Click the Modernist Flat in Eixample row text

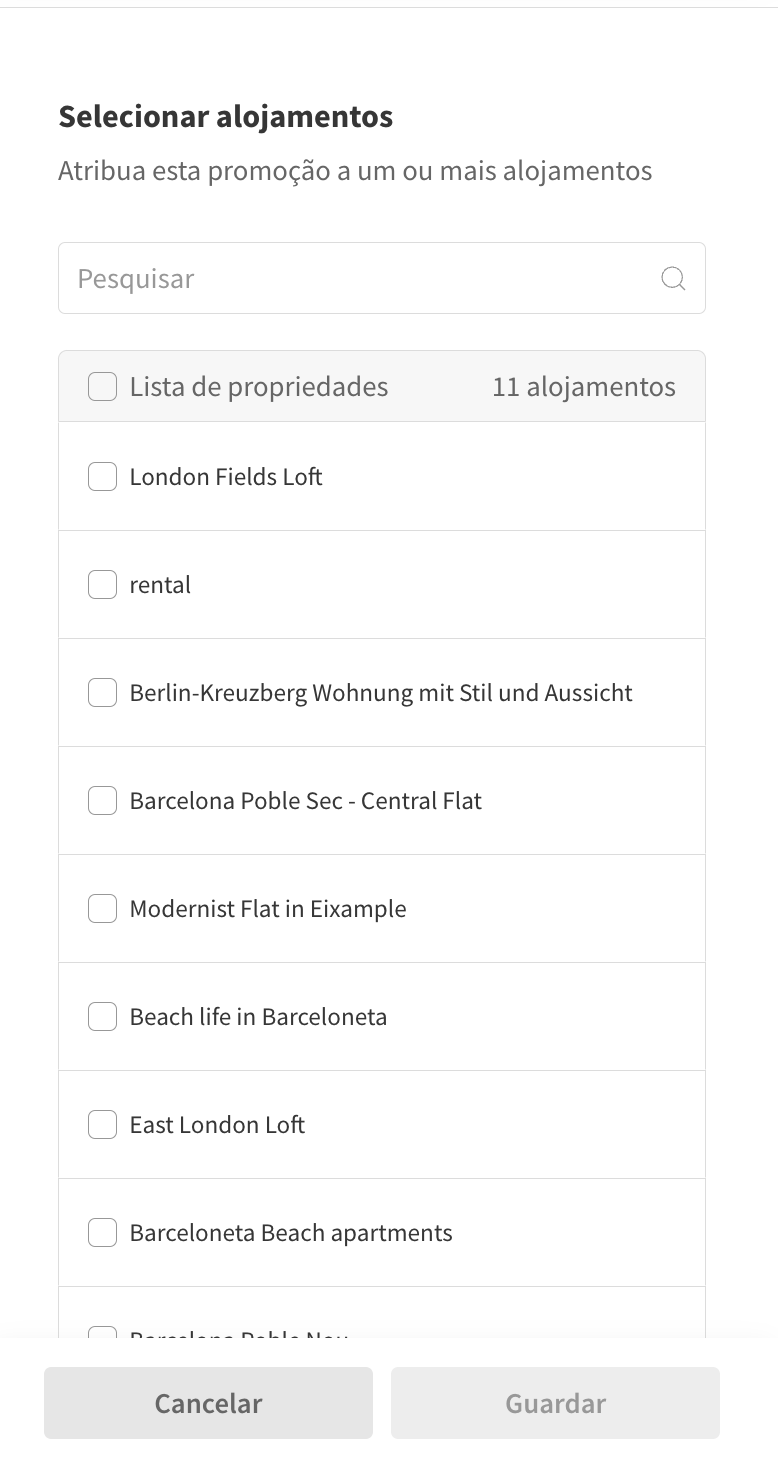267,908
